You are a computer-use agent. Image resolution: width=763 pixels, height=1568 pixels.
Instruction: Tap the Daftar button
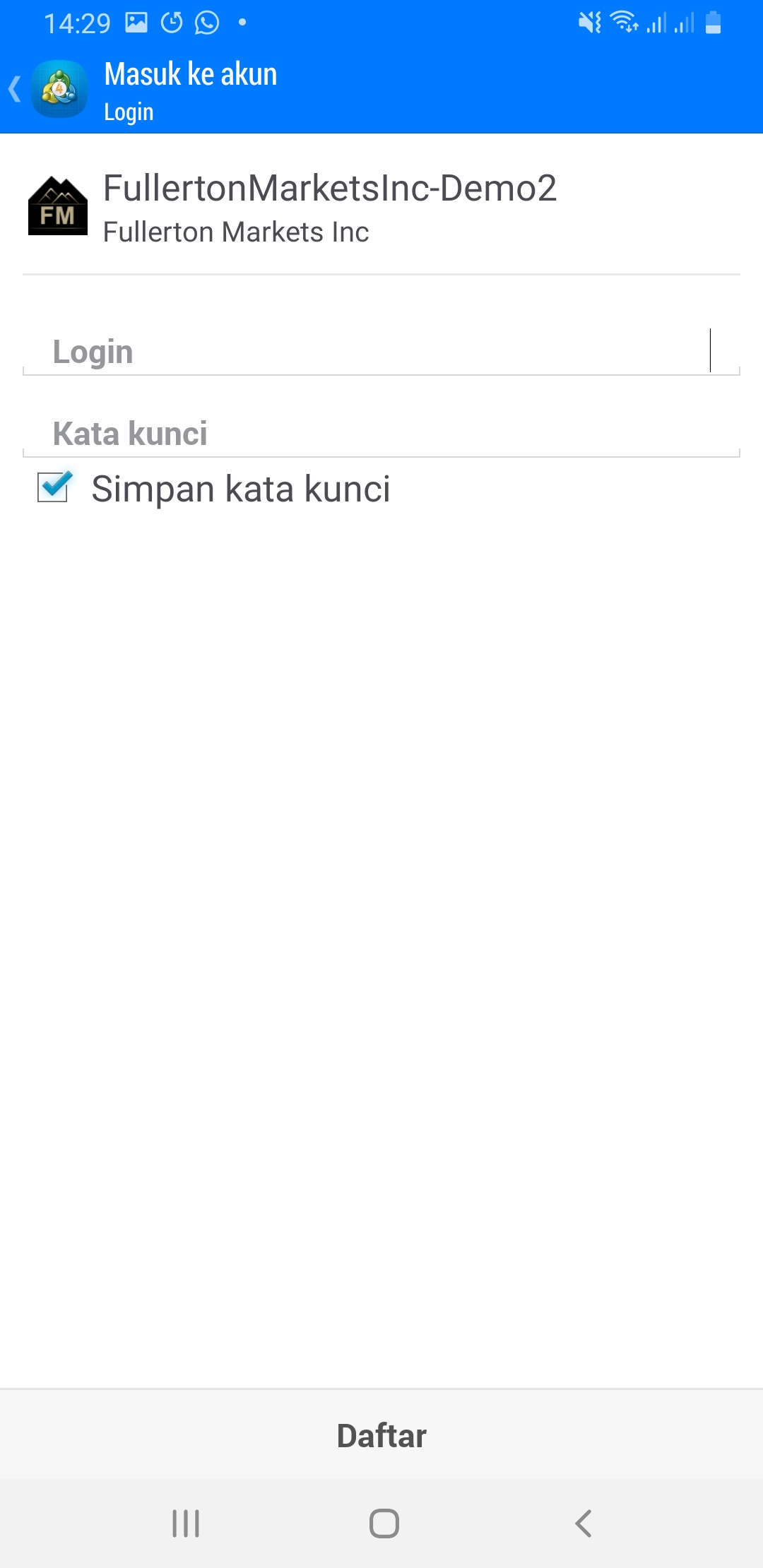[381, 1435]
